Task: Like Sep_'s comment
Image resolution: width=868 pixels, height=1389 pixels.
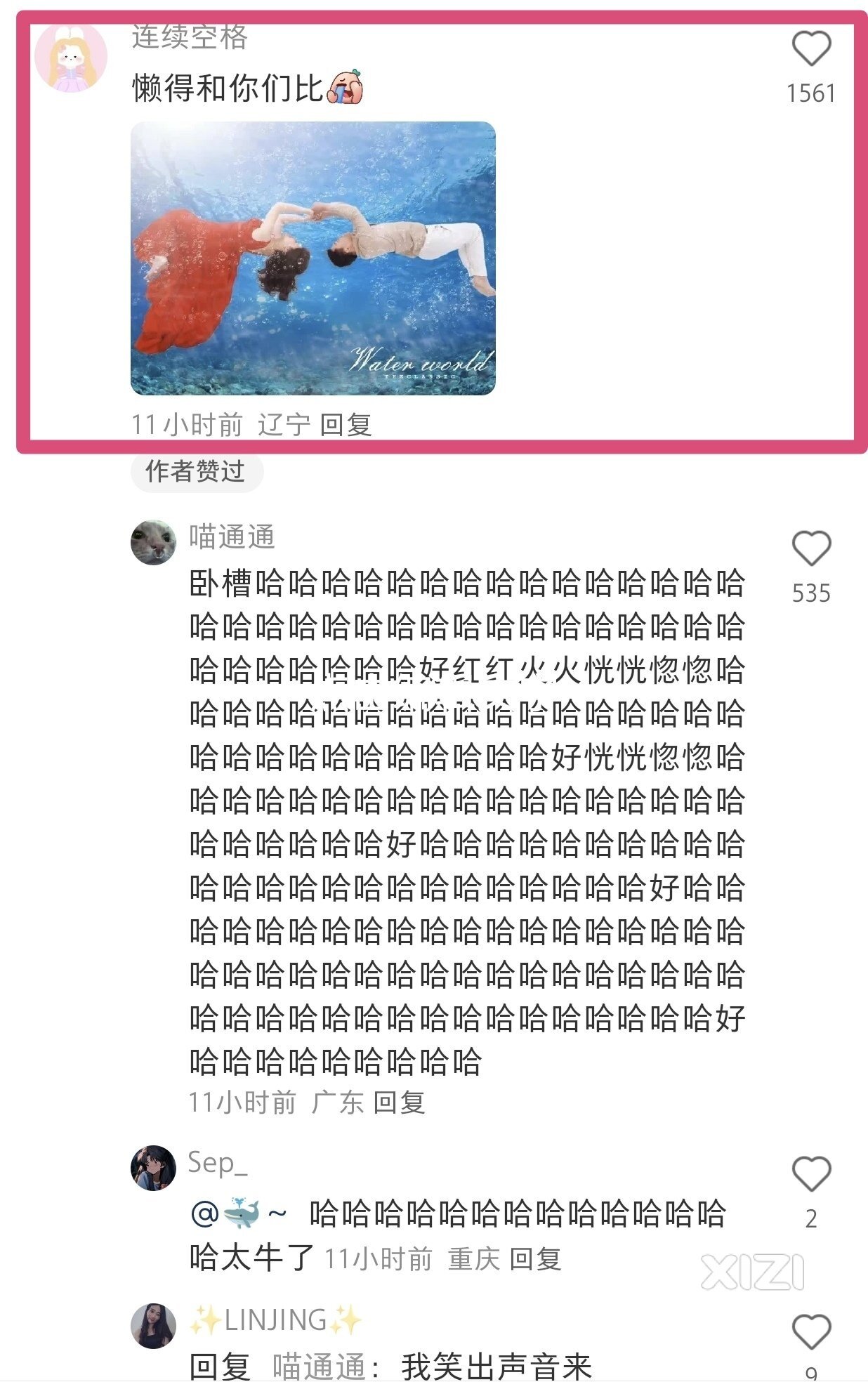Action: (x=811, y=1174)
